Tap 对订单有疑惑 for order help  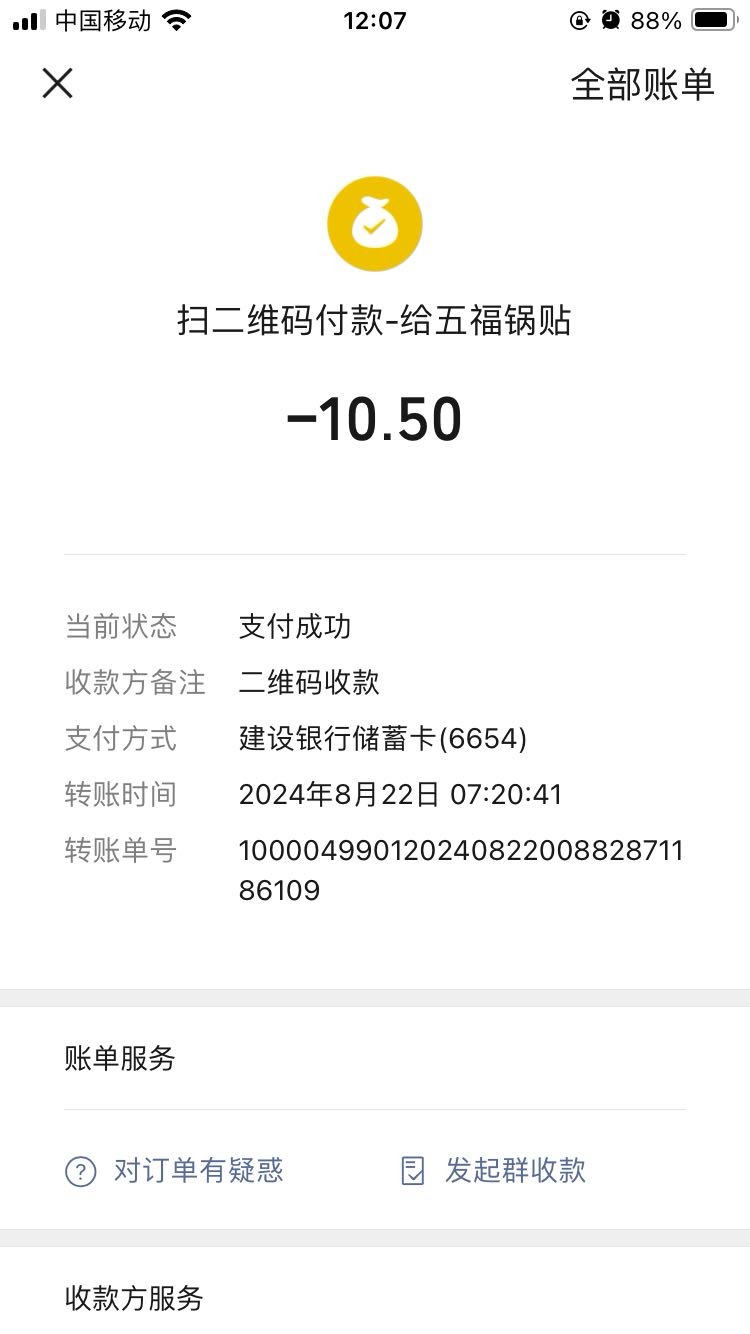(174, 1170)
